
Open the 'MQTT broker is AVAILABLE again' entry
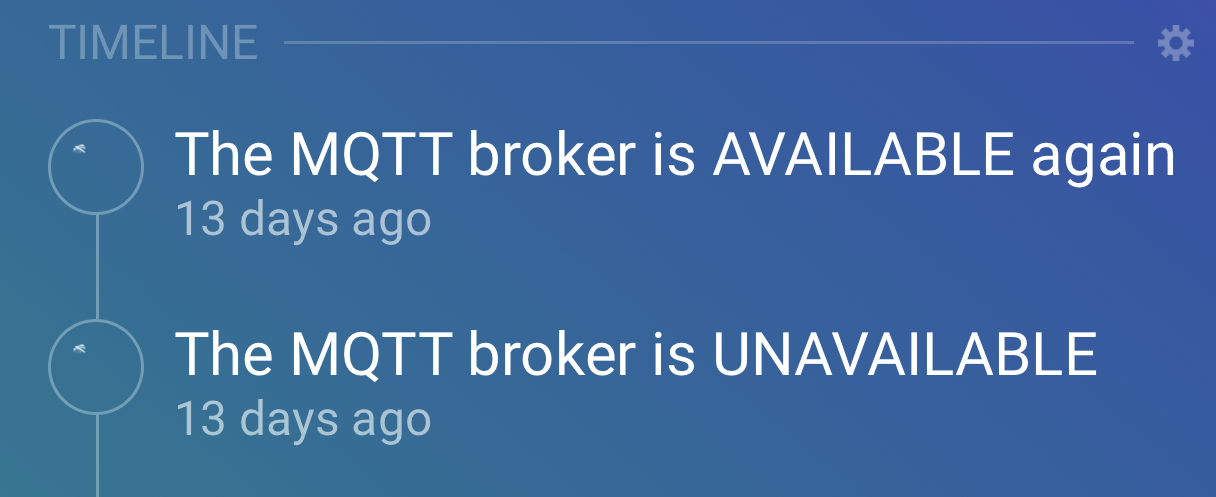pos(675,157)
